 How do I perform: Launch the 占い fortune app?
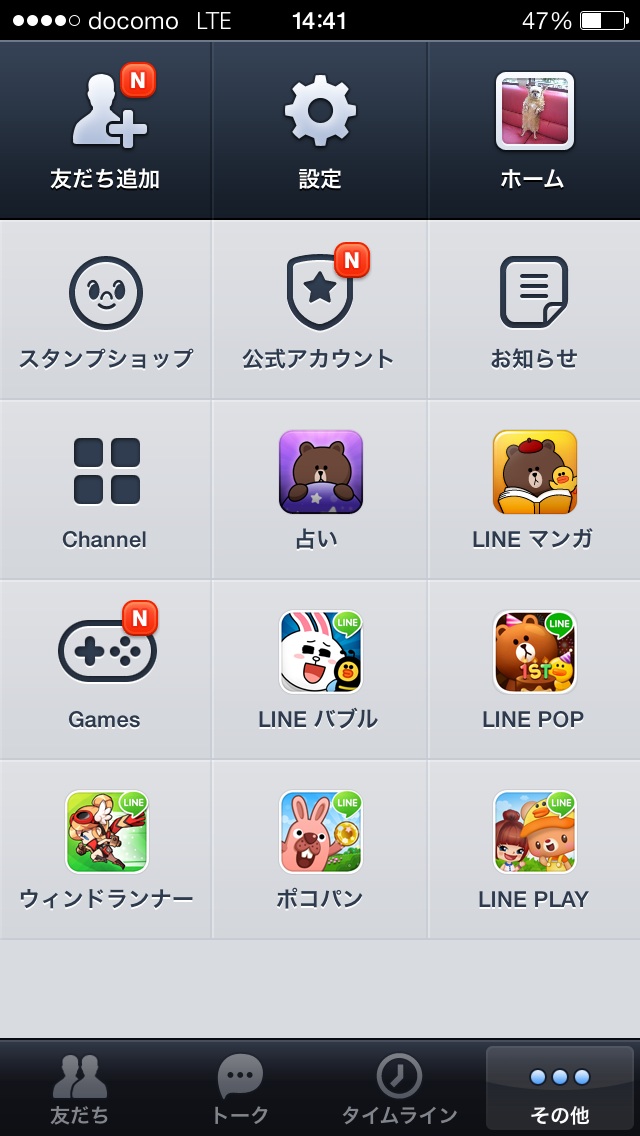[x=320, y=490]
